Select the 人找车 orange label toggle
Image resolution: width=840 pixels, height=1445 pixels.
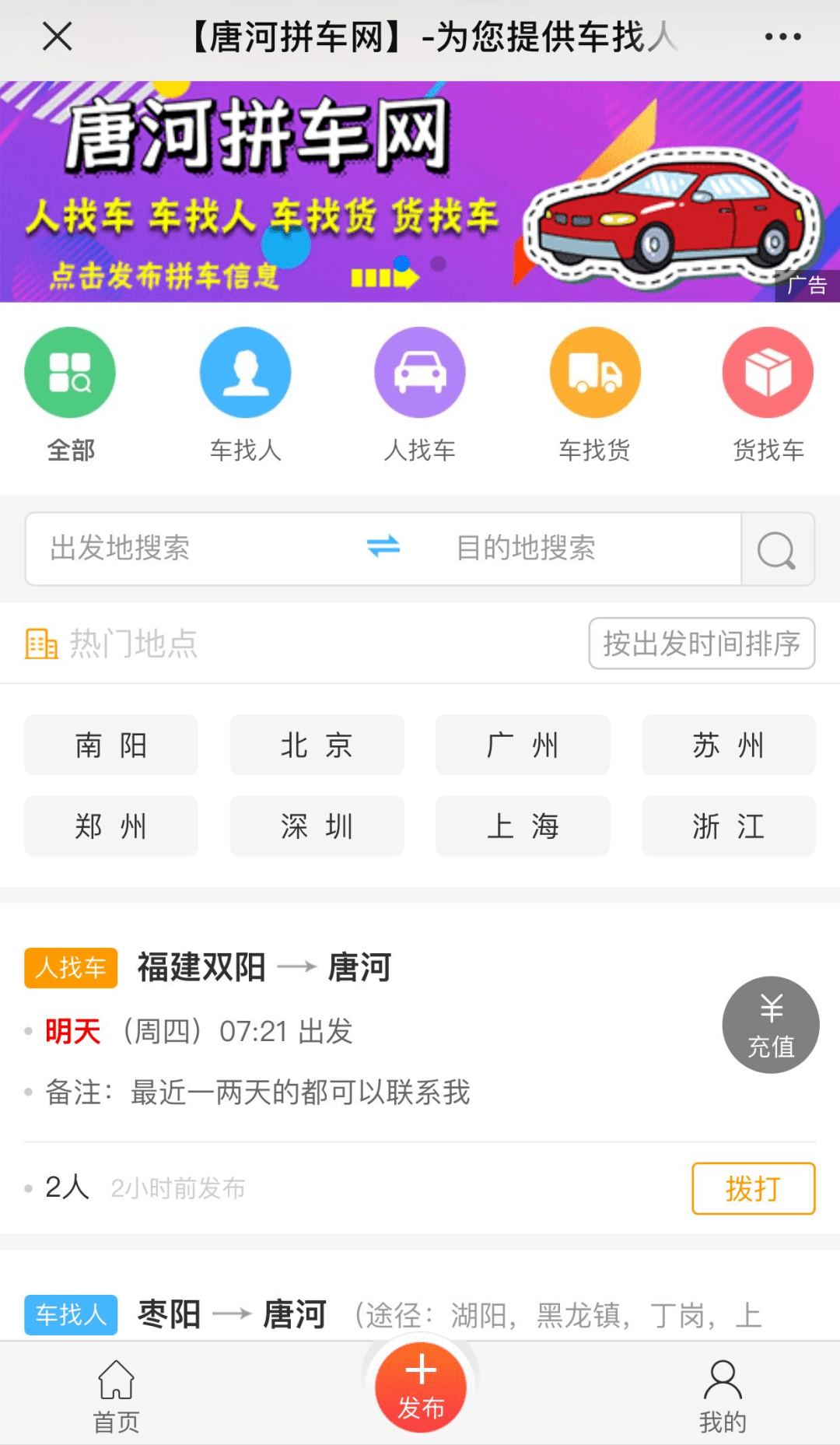[x=70, y=968]
